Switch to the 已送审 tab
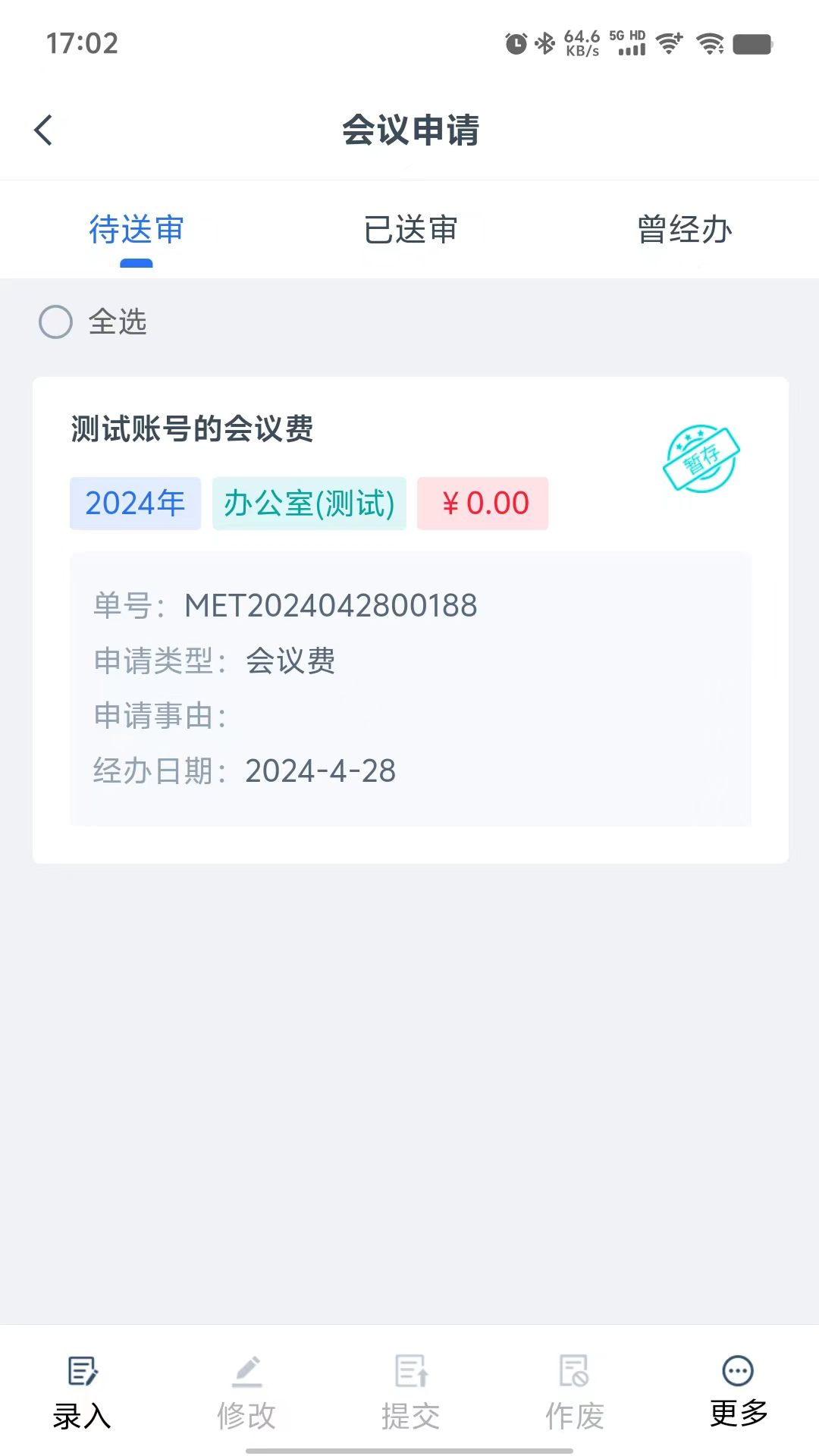Viewport: 819px width, 1456px height. [410, 230]
